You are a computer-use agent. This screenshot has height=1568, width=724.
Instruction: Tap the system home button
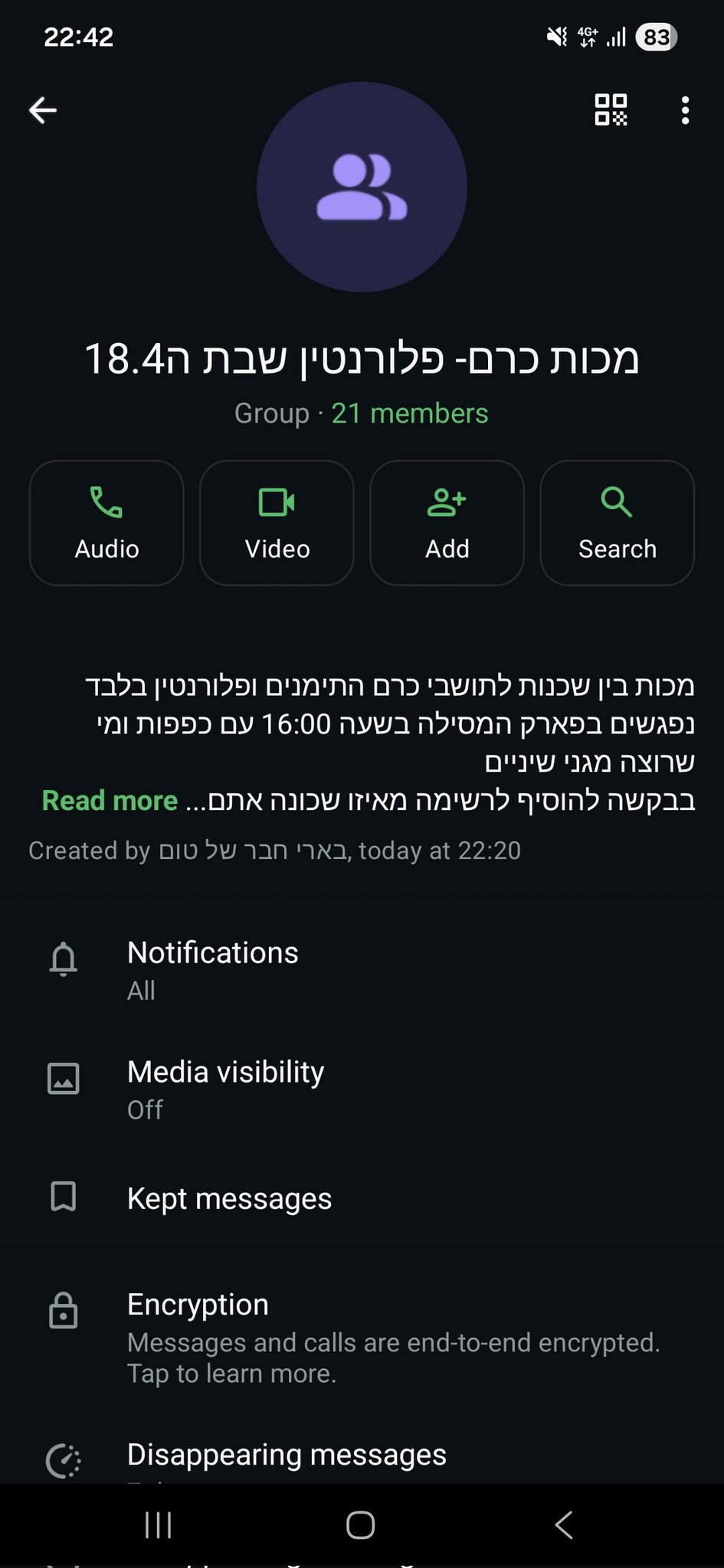(x=361, y=1525)
